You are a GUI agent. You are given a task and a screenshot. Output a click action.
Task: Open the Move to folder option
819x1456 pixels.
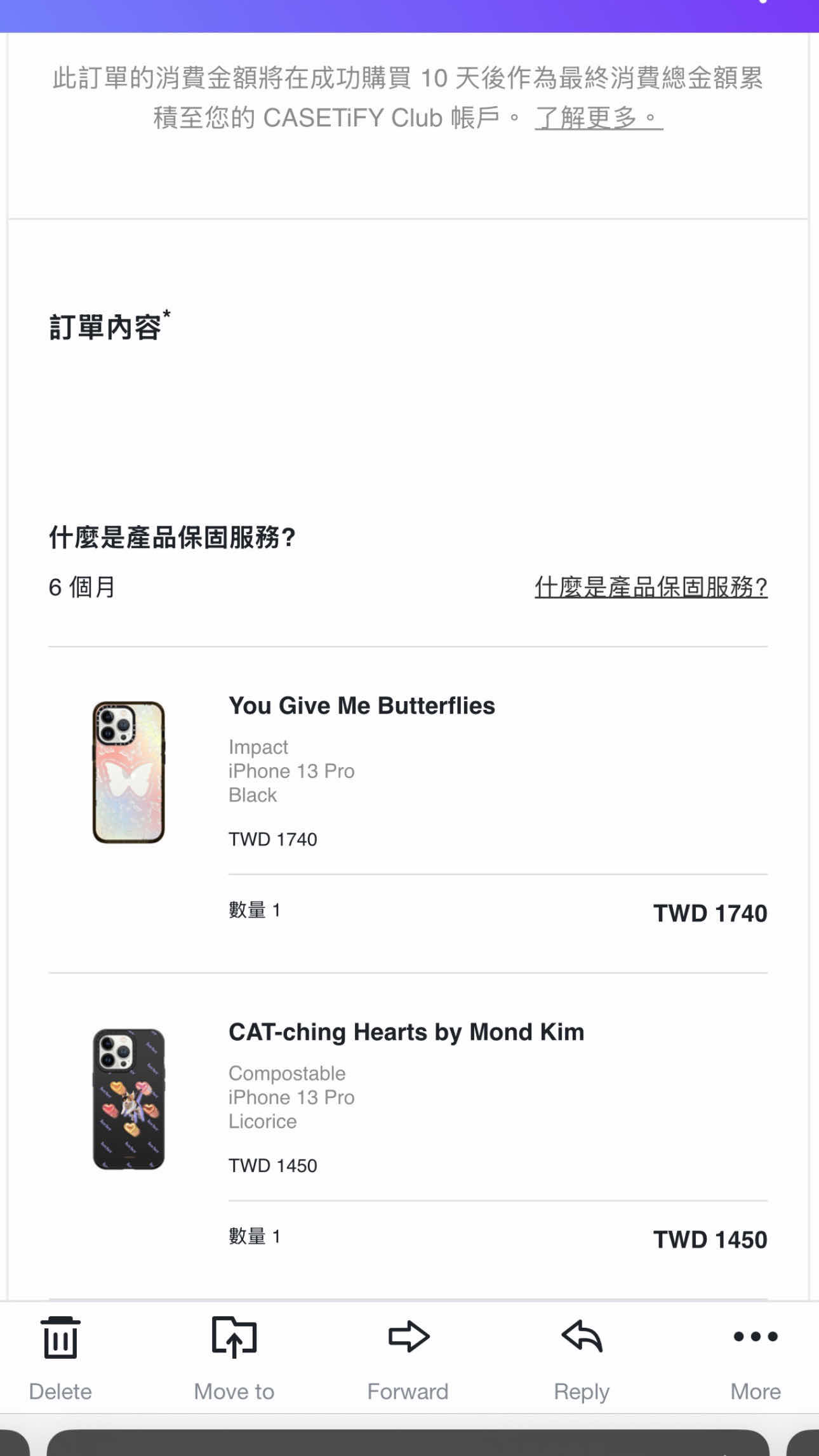tap(234, 1356)
